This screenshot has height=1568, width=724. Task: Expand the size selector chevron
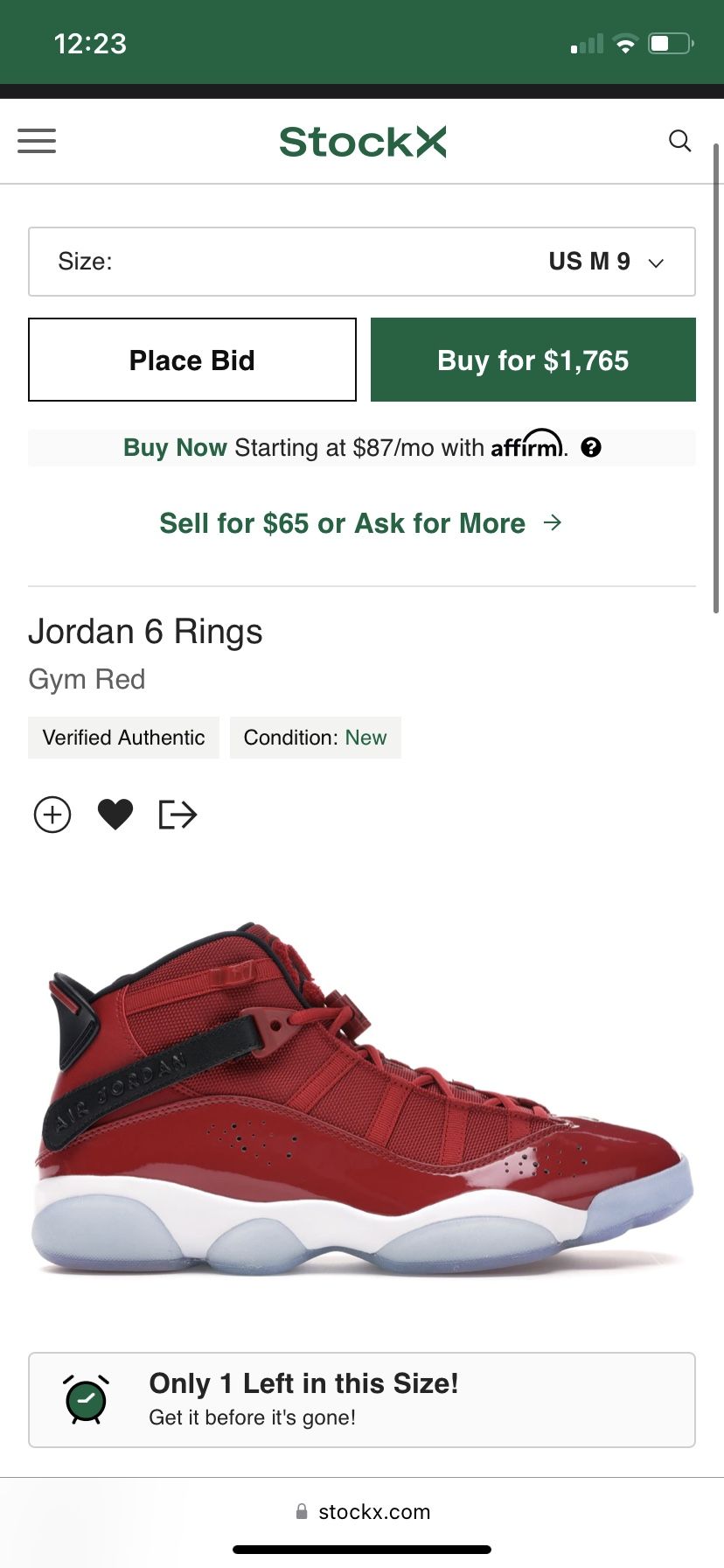pos(657,262)
